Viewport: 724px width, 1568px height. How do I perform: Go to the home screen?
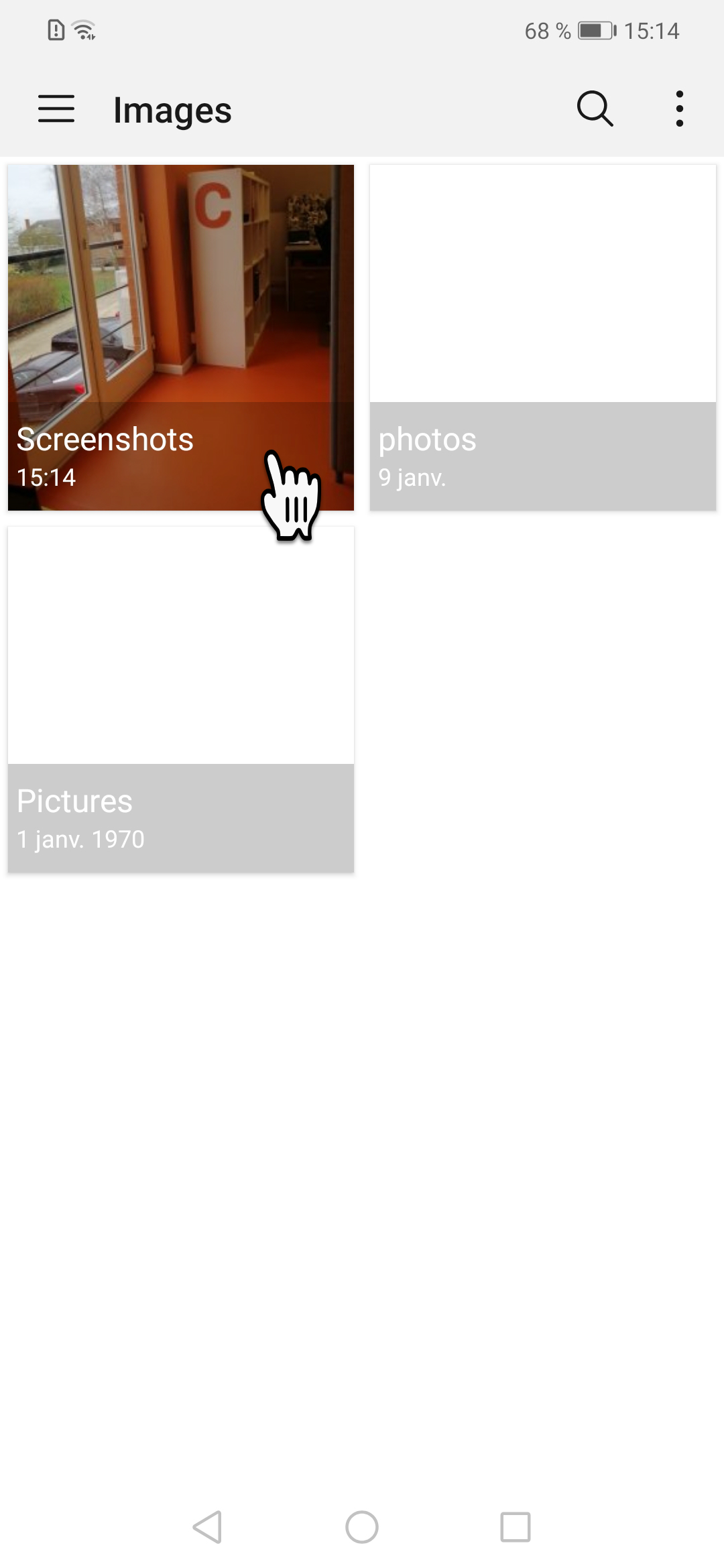pyautogui.click(x=362, y=1527)
